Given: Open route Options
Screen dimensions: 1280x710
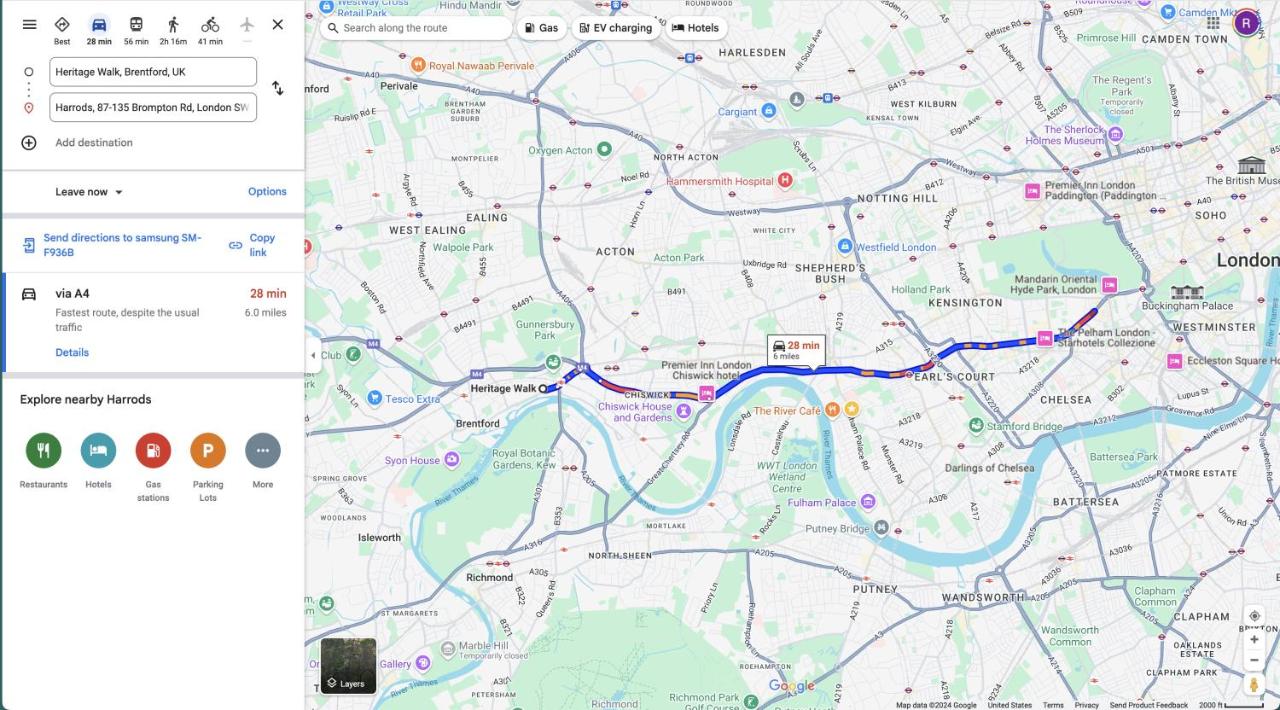Looking at the screenshot, I should 267,192.
